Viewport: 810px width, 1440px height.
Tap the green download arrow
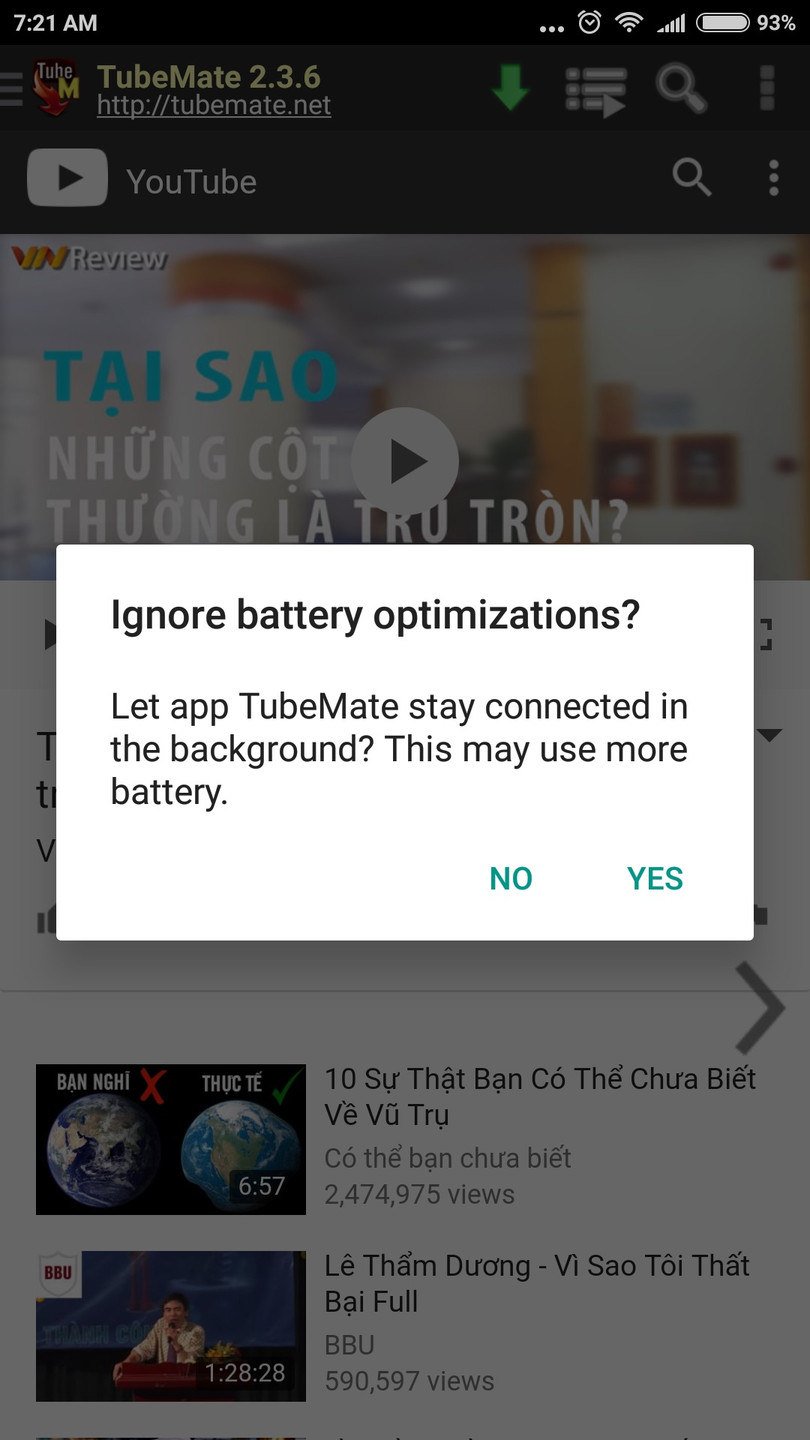pyautogui.click(x=510, y=88)
